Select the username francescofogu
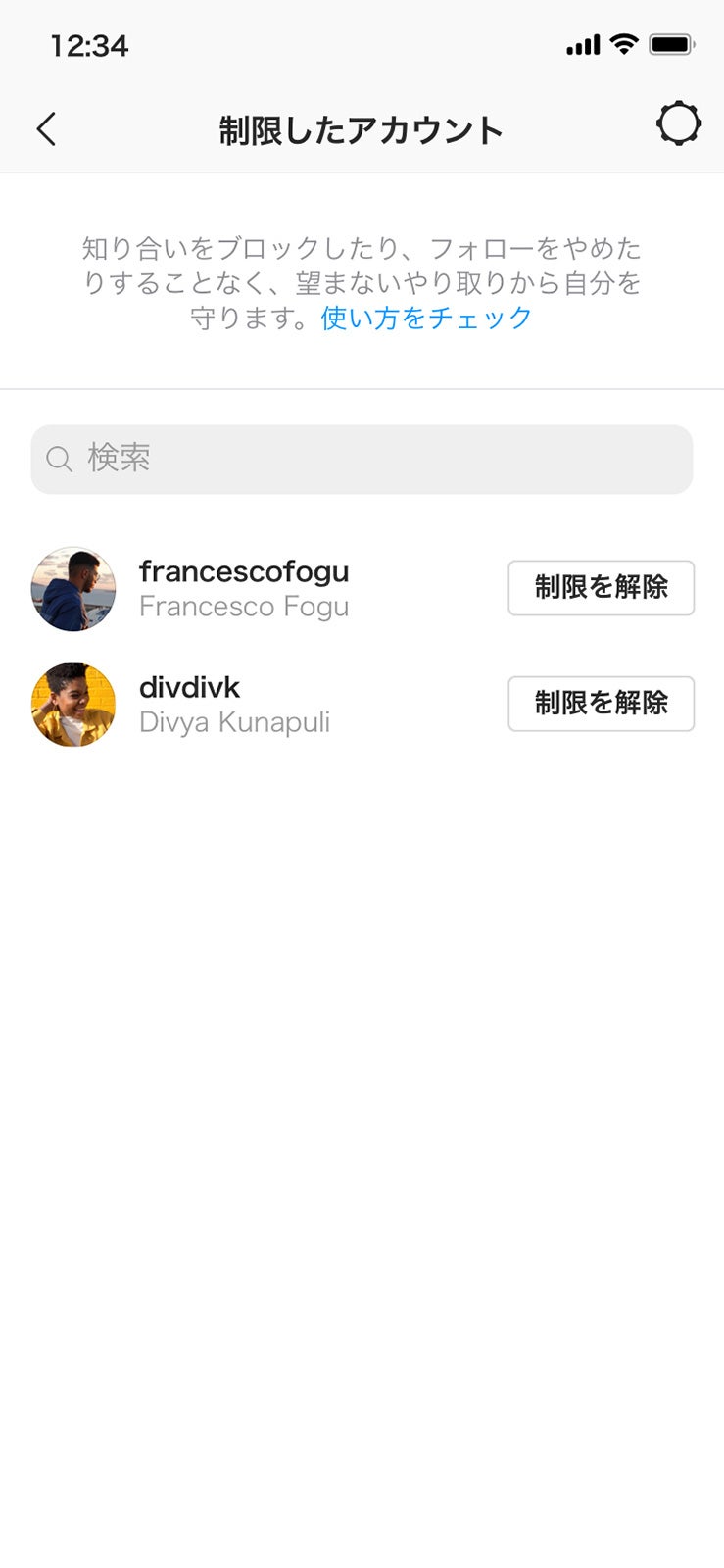This screenshot has height=1568, width=724. [245, 571]
